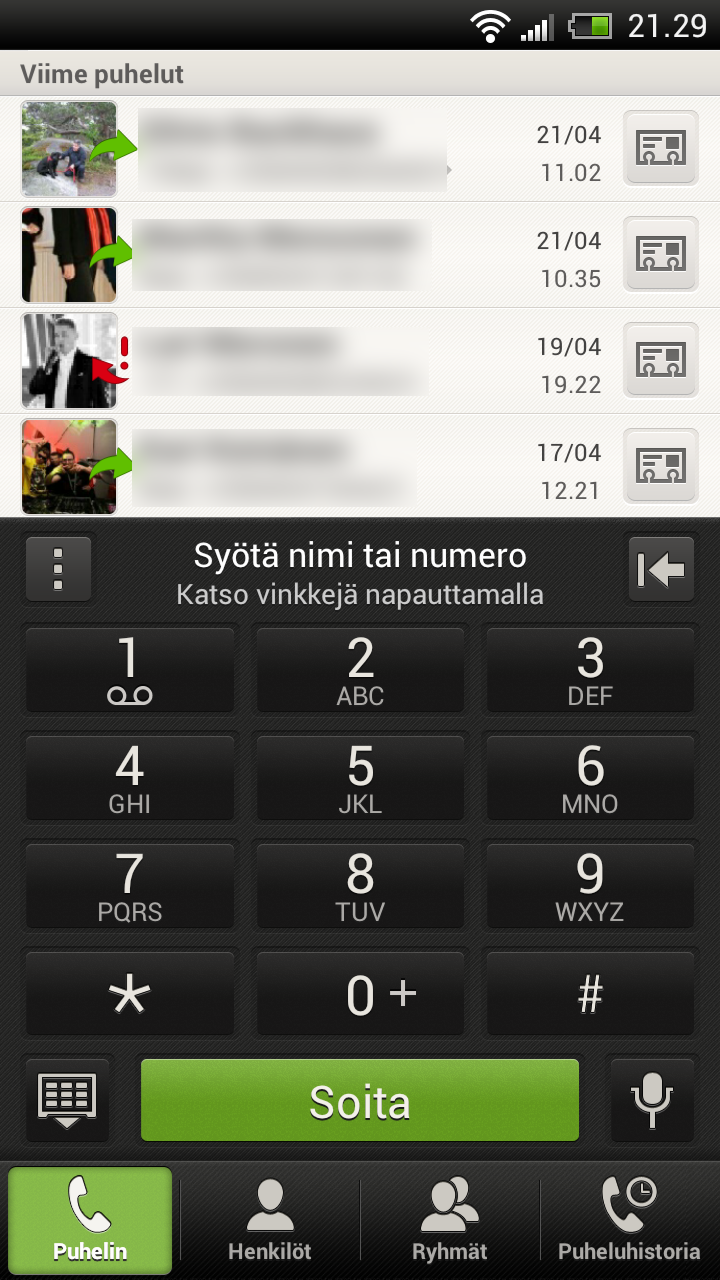
Task: Switch to the Henkilöt tab
Action: click(270, 1220)
